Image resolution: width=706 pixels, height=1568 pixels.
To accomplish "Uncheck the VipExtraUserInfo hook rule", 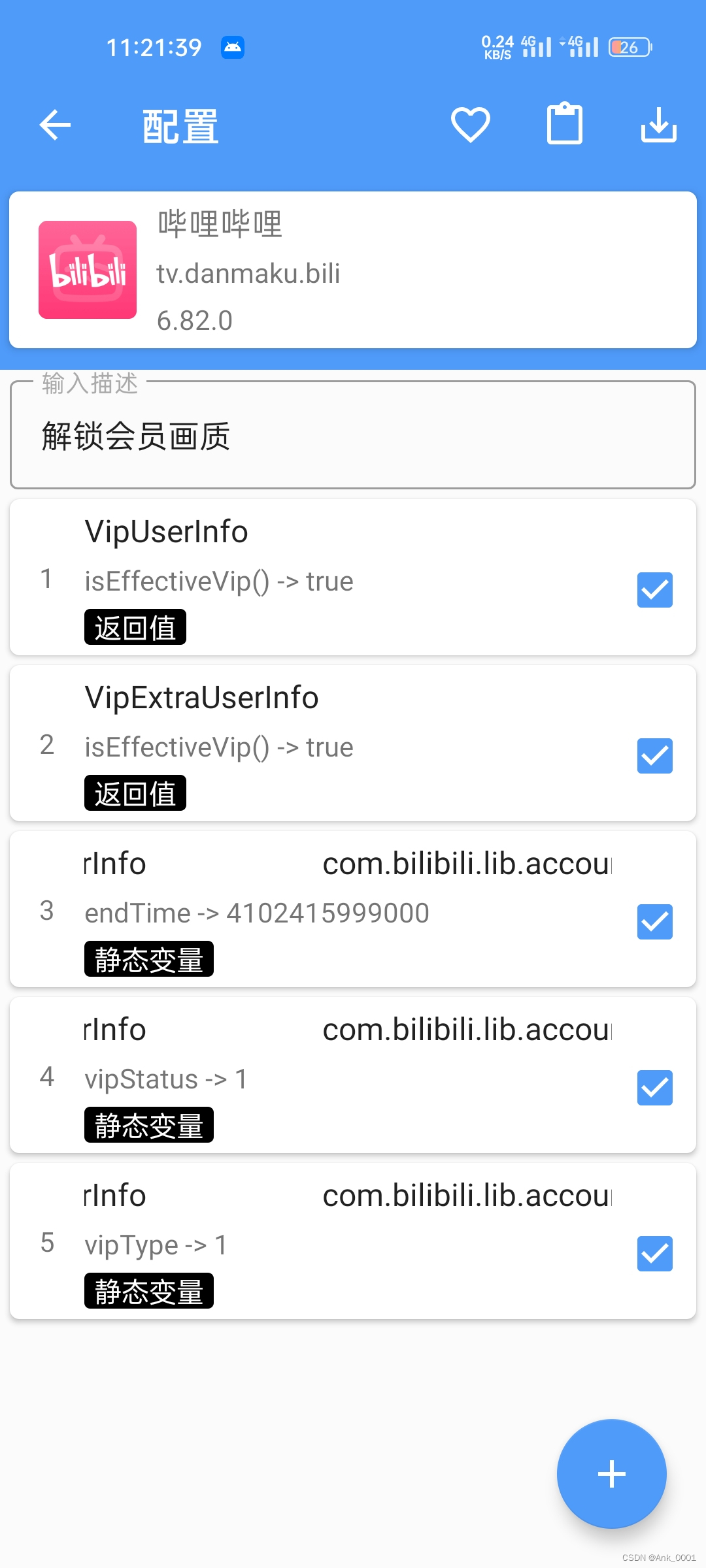I will 654,756.
